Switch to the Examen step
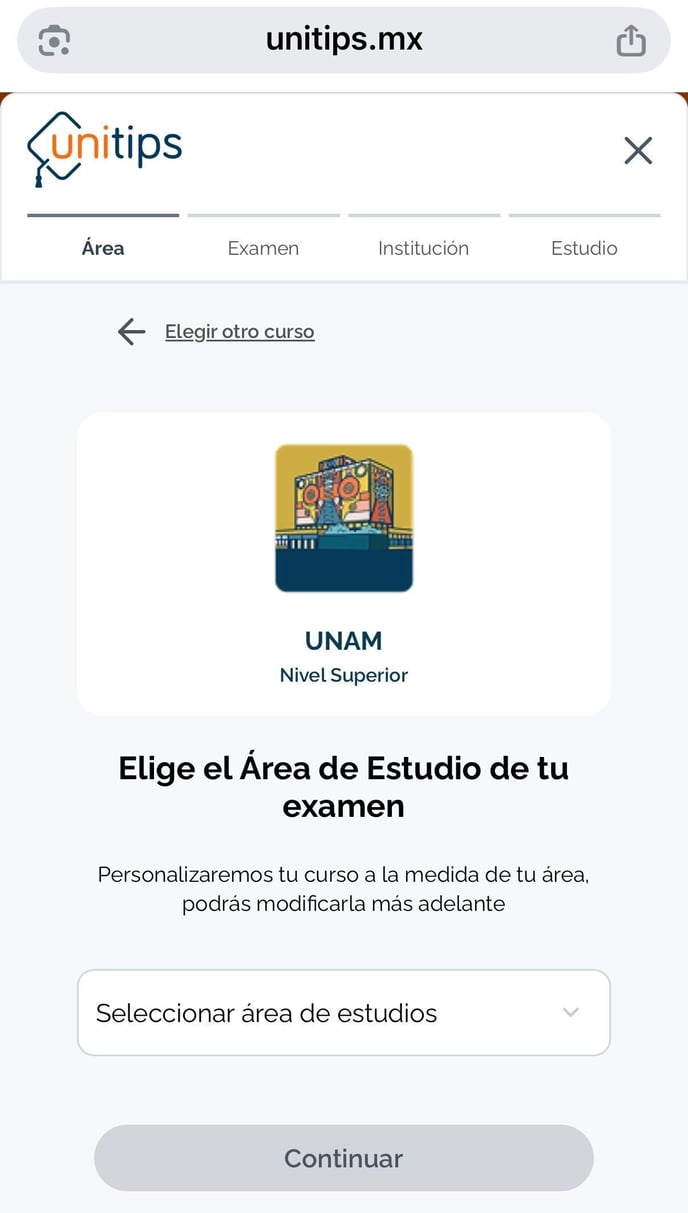The image size is (688, 1213). pyautogui.click(x=263, y=248)
